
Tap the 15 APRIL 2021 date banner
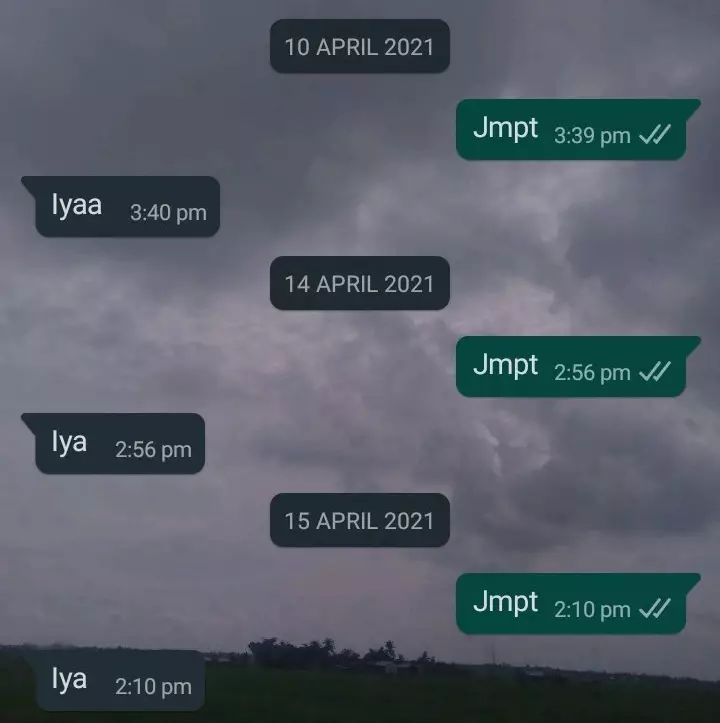(x=359, y=520)
